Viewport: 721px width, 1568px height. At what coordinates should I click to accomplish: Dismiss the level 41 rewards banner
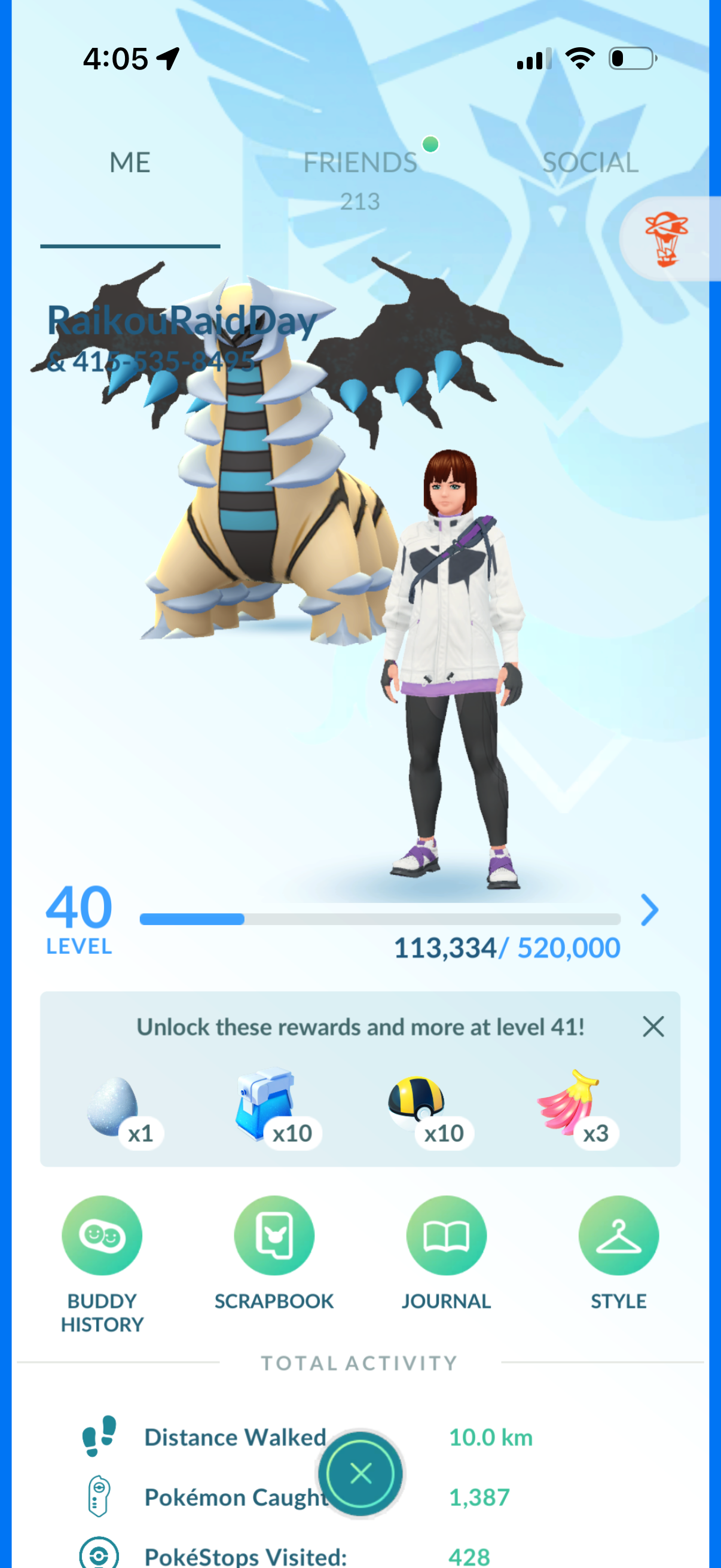[x=653, y=1027]
